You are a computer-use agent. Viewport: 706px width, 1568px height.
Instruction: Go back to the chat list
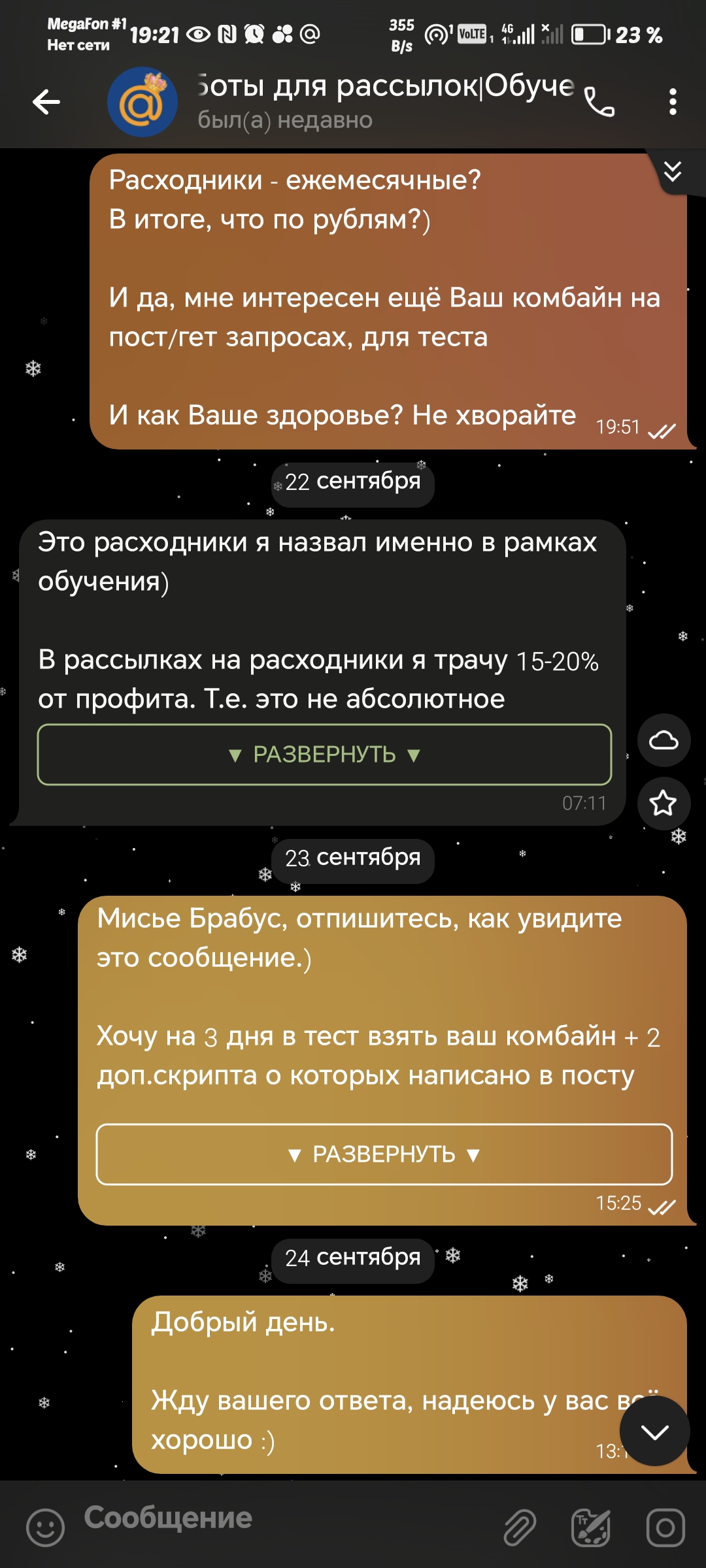click(x=46, y=102)
